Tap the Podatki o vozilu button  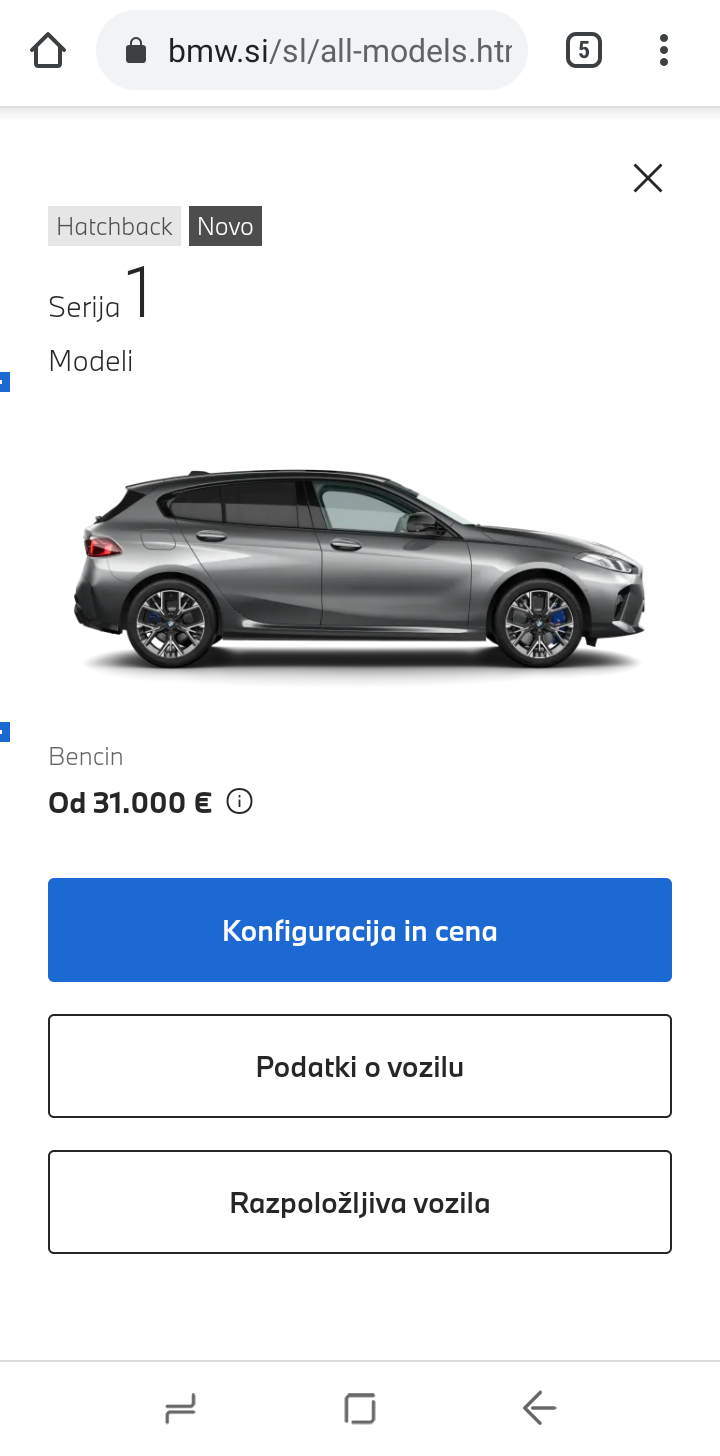(x=360, y=1066)
